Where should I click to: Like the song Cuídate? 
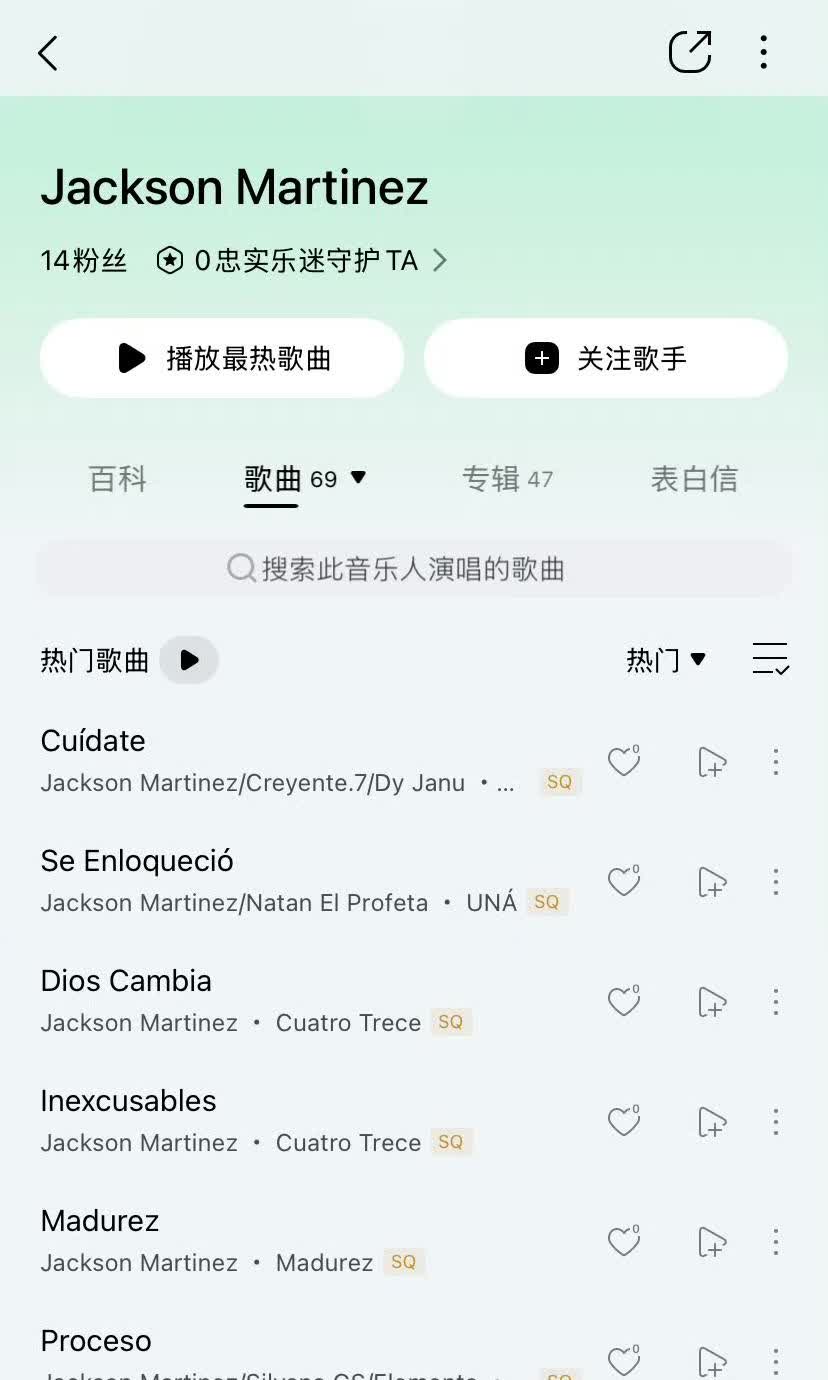(x=624, y=762)
